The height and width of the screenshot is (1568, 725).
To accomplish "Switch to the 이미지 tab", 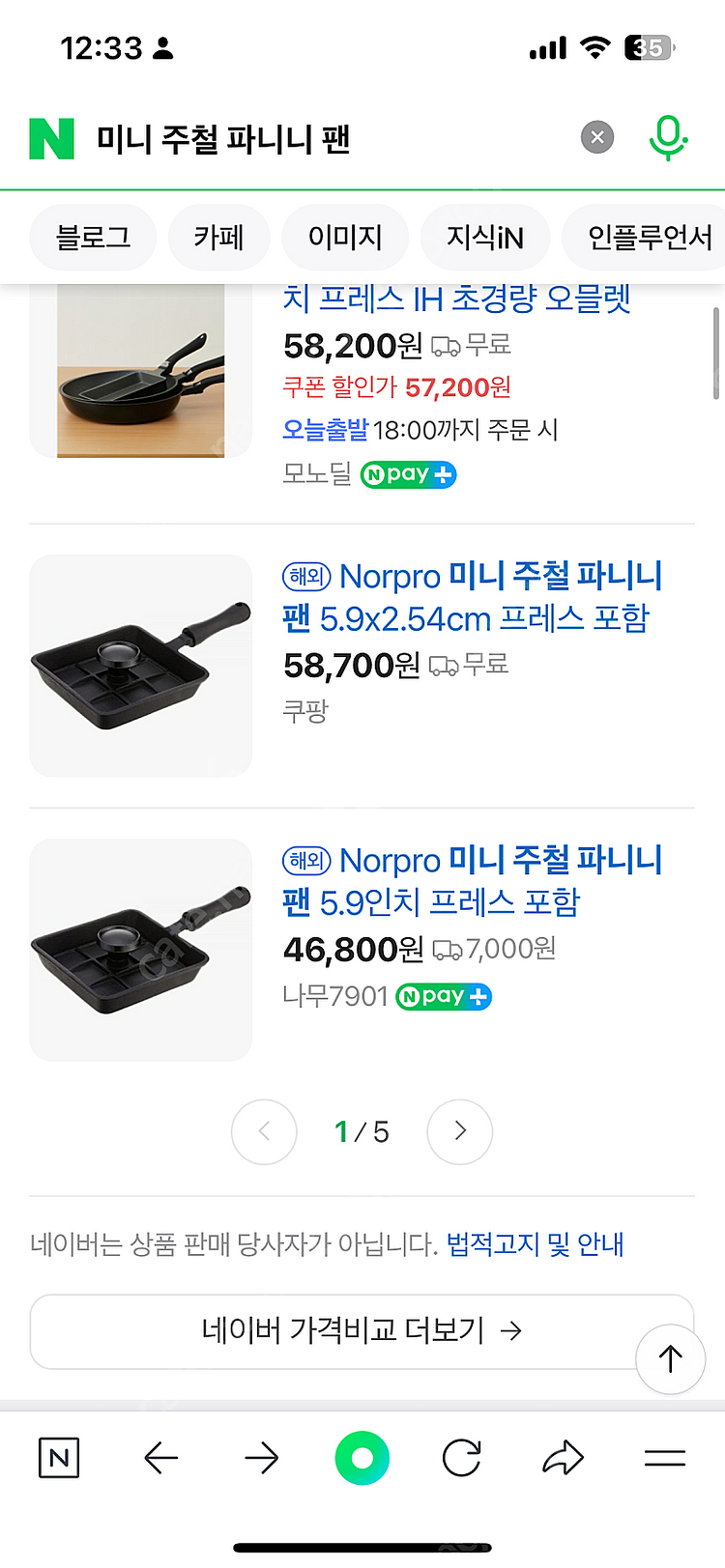I will pos(345,237).
